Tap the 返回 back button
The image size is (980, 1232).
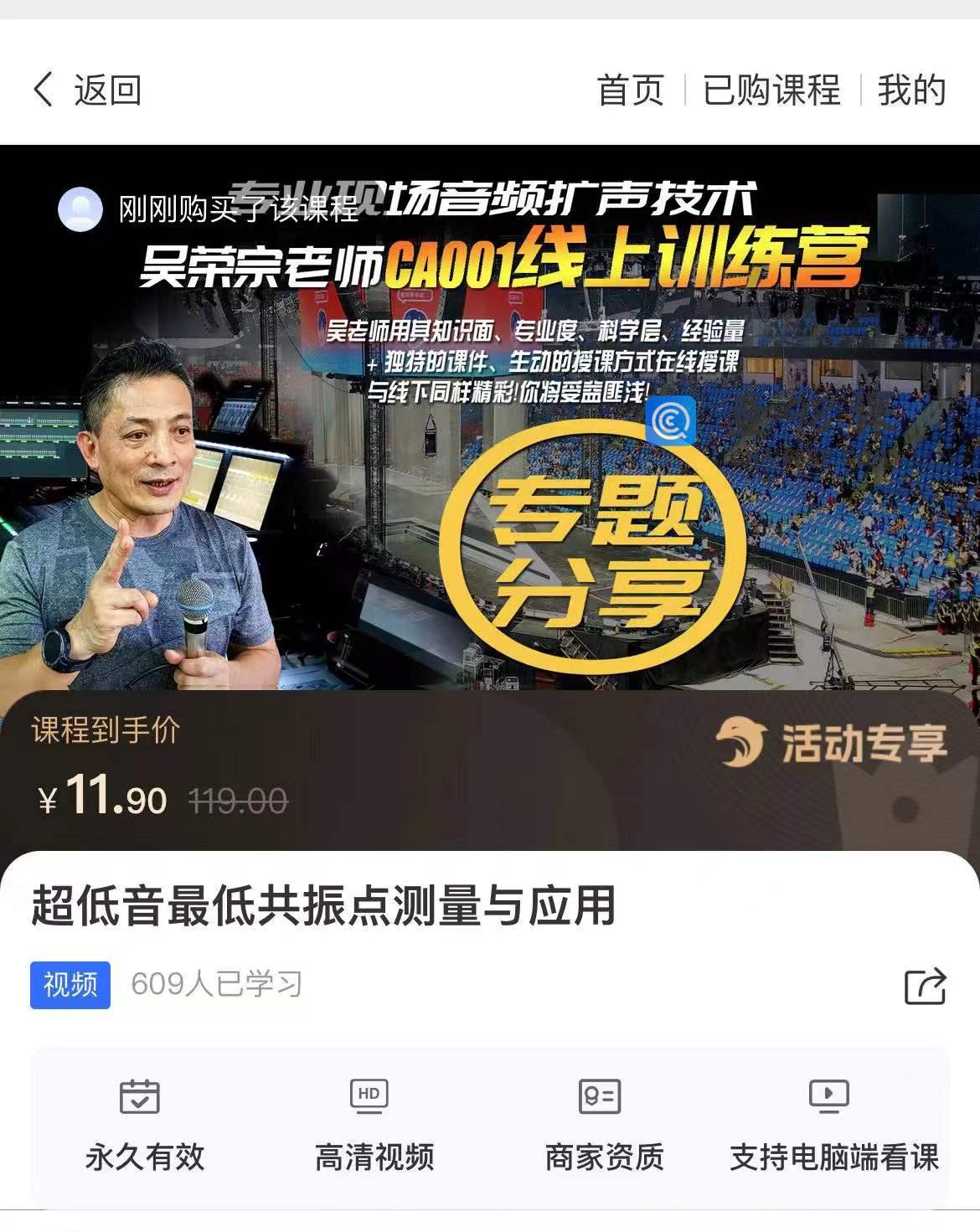(x=87, y=90)
